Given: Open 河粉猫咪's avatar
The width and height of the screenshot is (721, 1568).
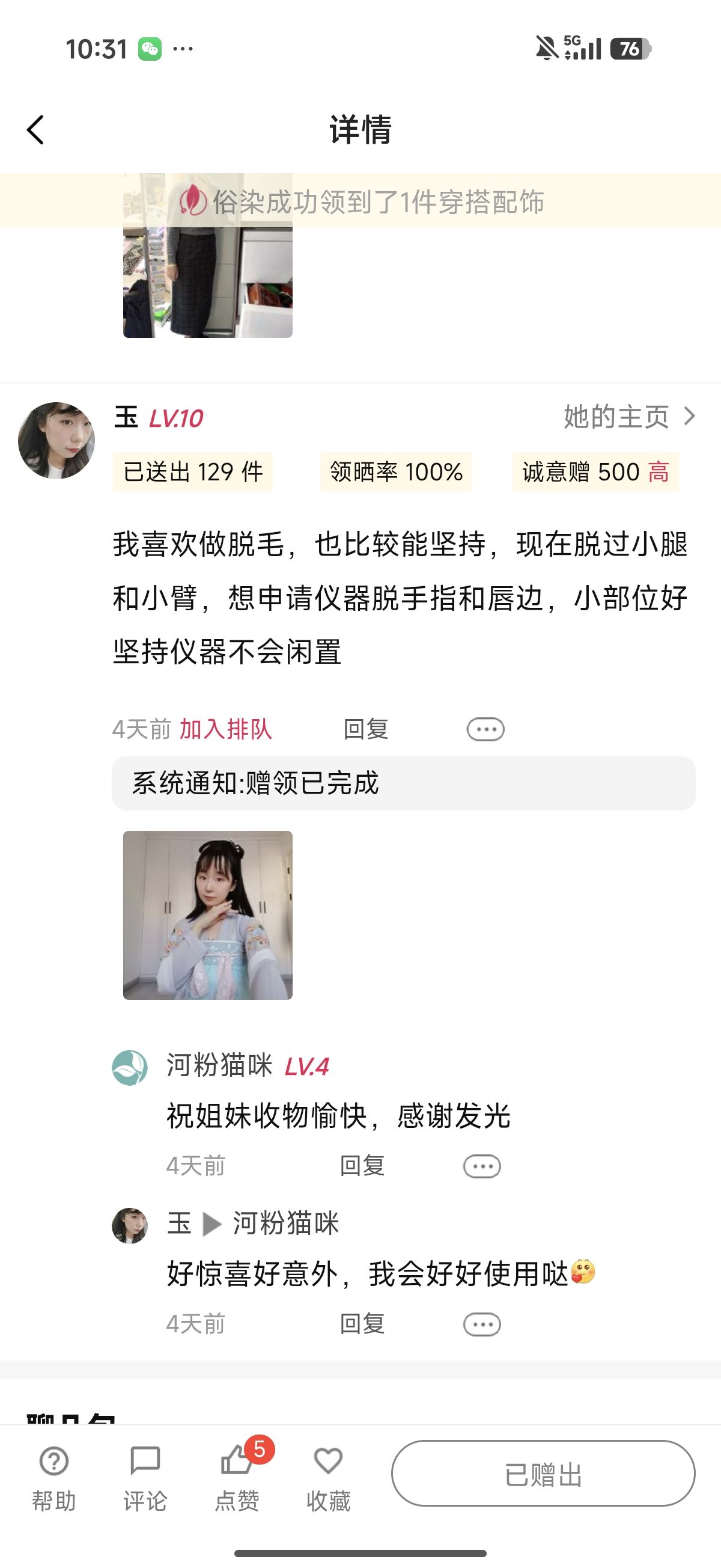Looking at the screenshot, I should click(130, 1068).
